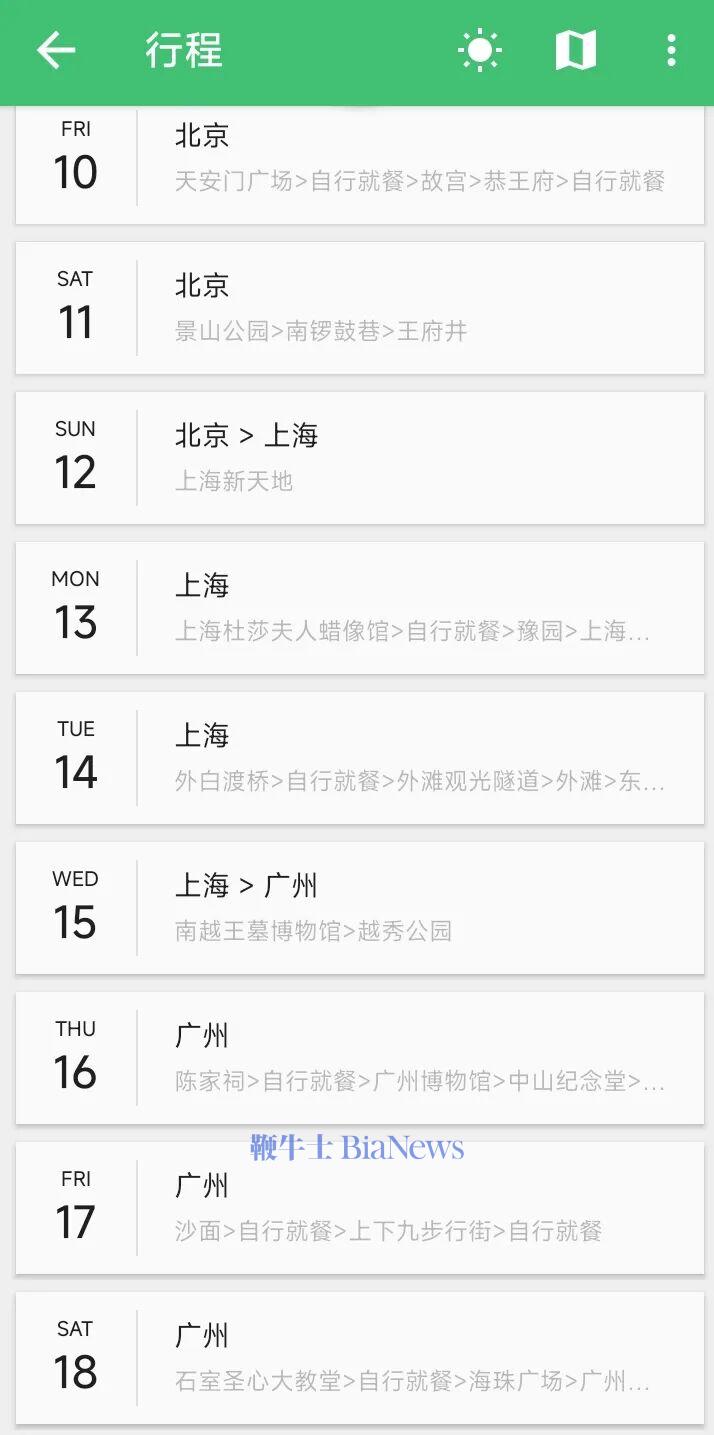The image size is (714, 1435).
Task: Open the SAT 11 北京 day card
Action: (x=360, y=308)
